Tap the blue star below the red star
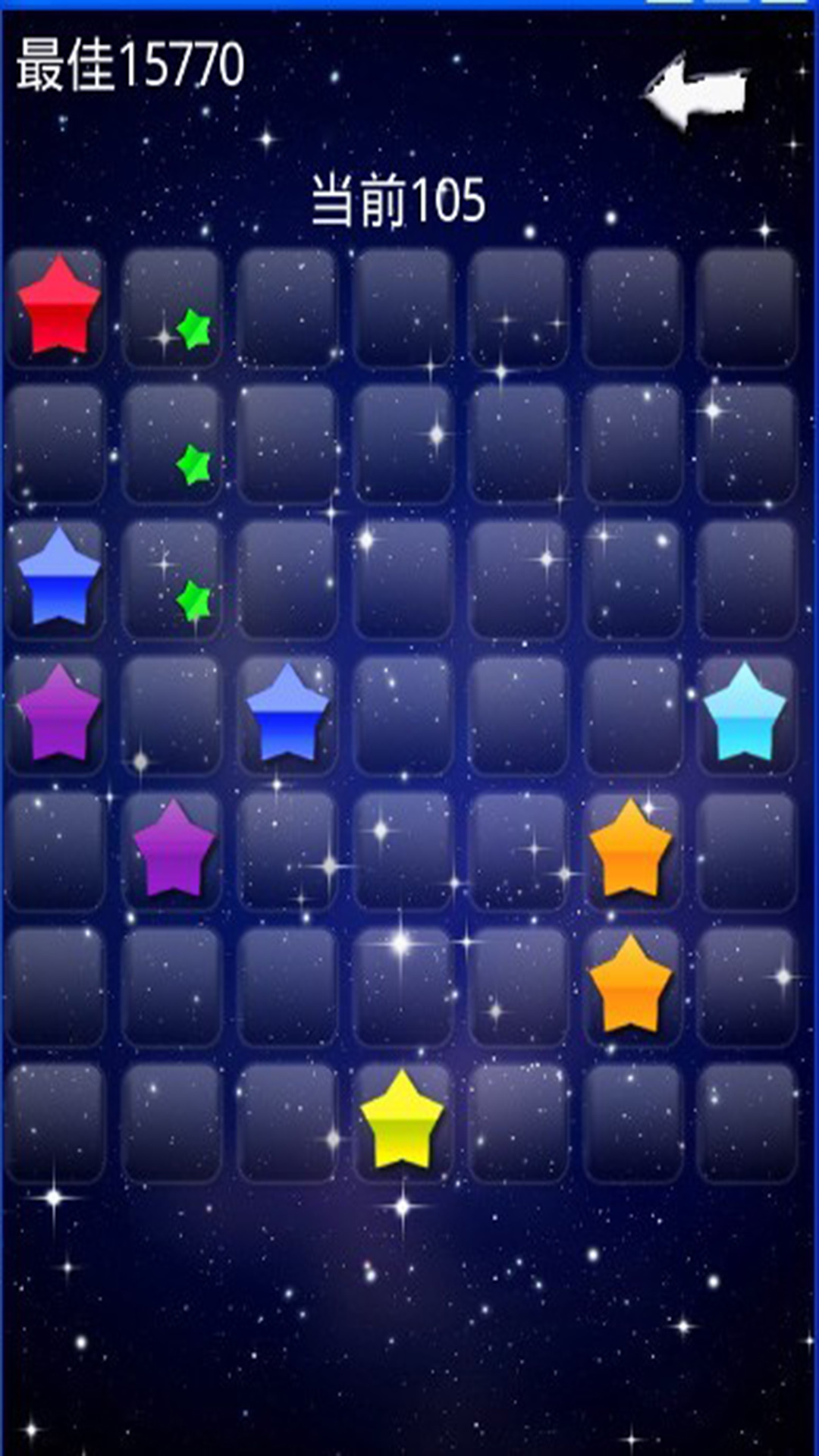Viewport: 819px width, 1456px height. 59,576
